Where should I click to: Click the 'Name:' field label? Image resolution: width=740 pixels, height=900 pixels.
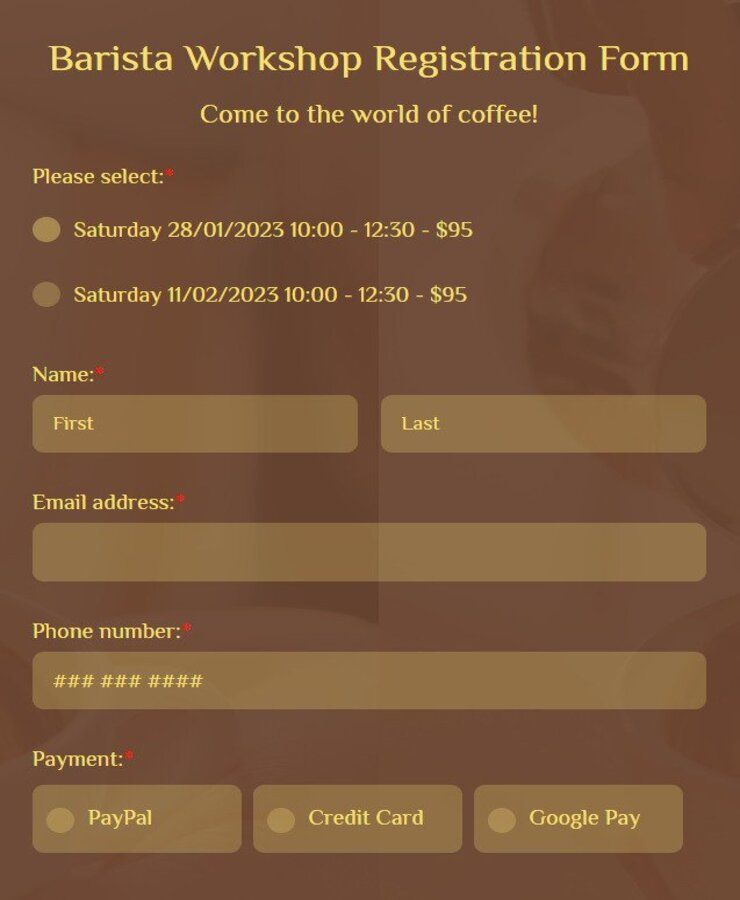(x=58, y=375)
